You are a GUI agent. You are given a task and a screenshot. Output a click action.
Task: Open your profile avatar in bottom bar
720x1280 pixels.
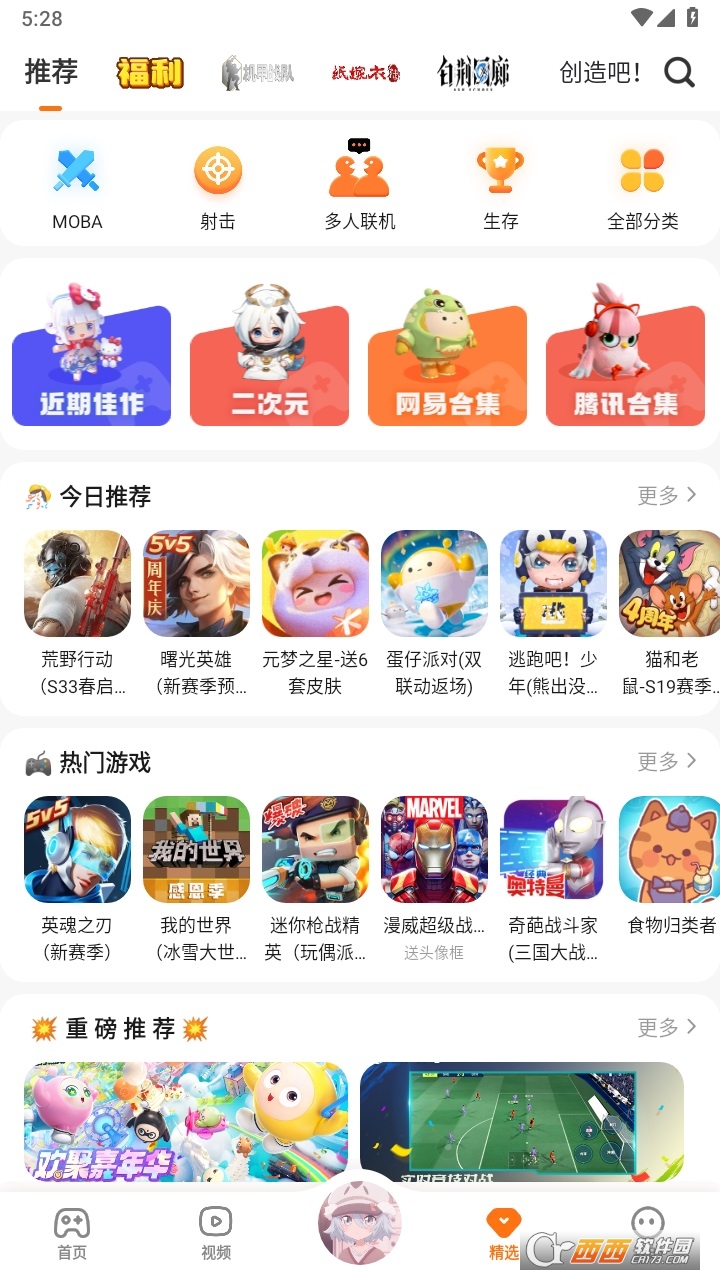(x=360, y=1220)
